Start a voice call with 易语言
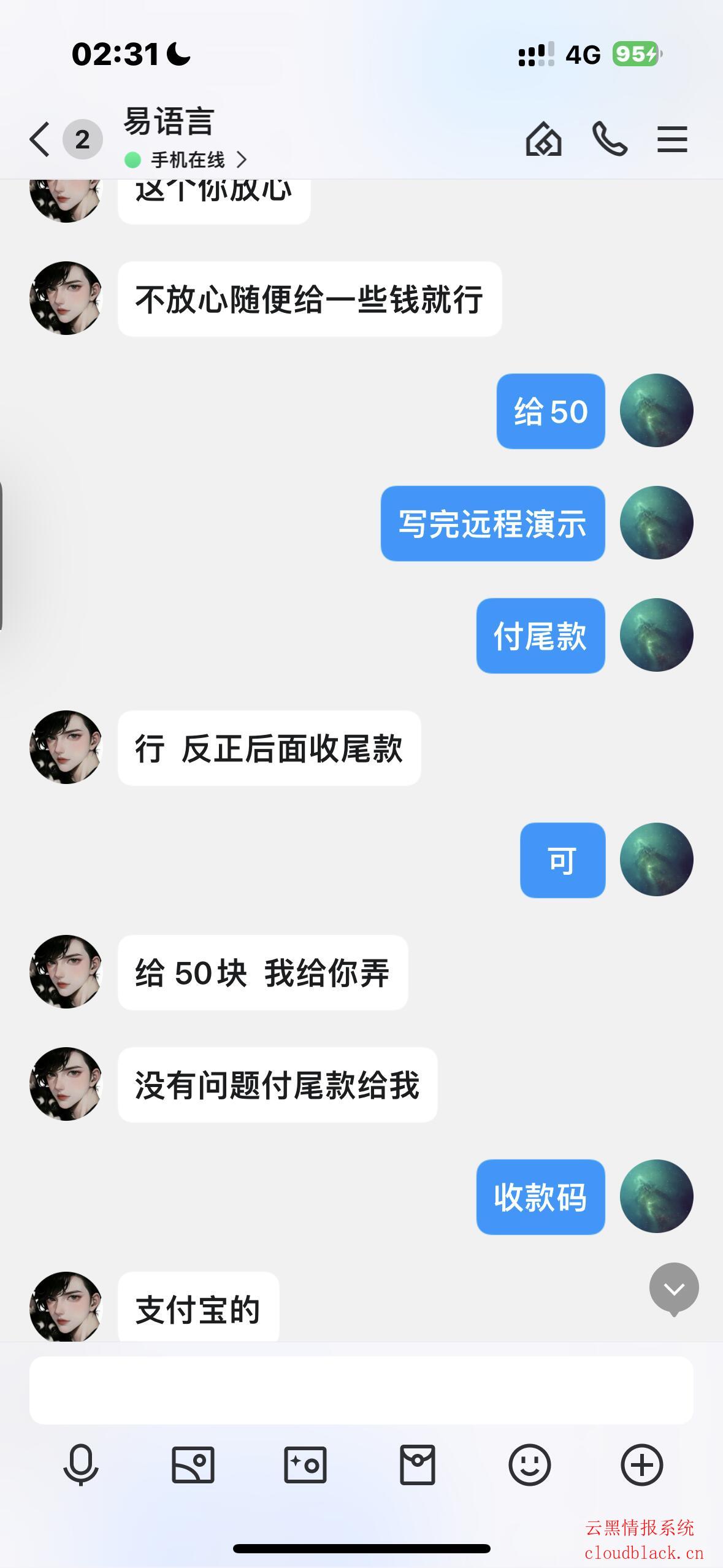 (610, 139)
